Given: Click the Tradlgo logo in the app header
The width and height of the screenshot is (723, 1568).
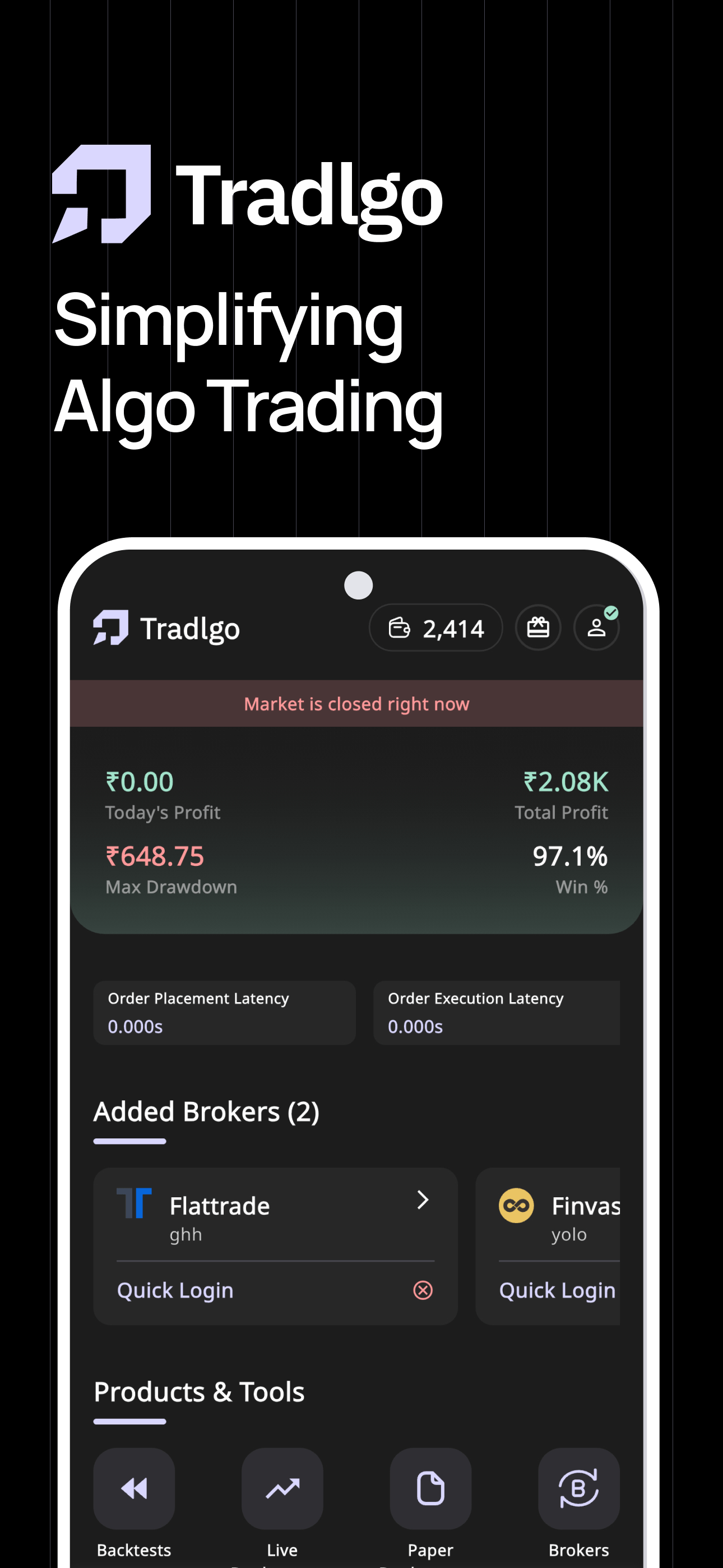Looking at the screenshot, I should pos(165,628).
